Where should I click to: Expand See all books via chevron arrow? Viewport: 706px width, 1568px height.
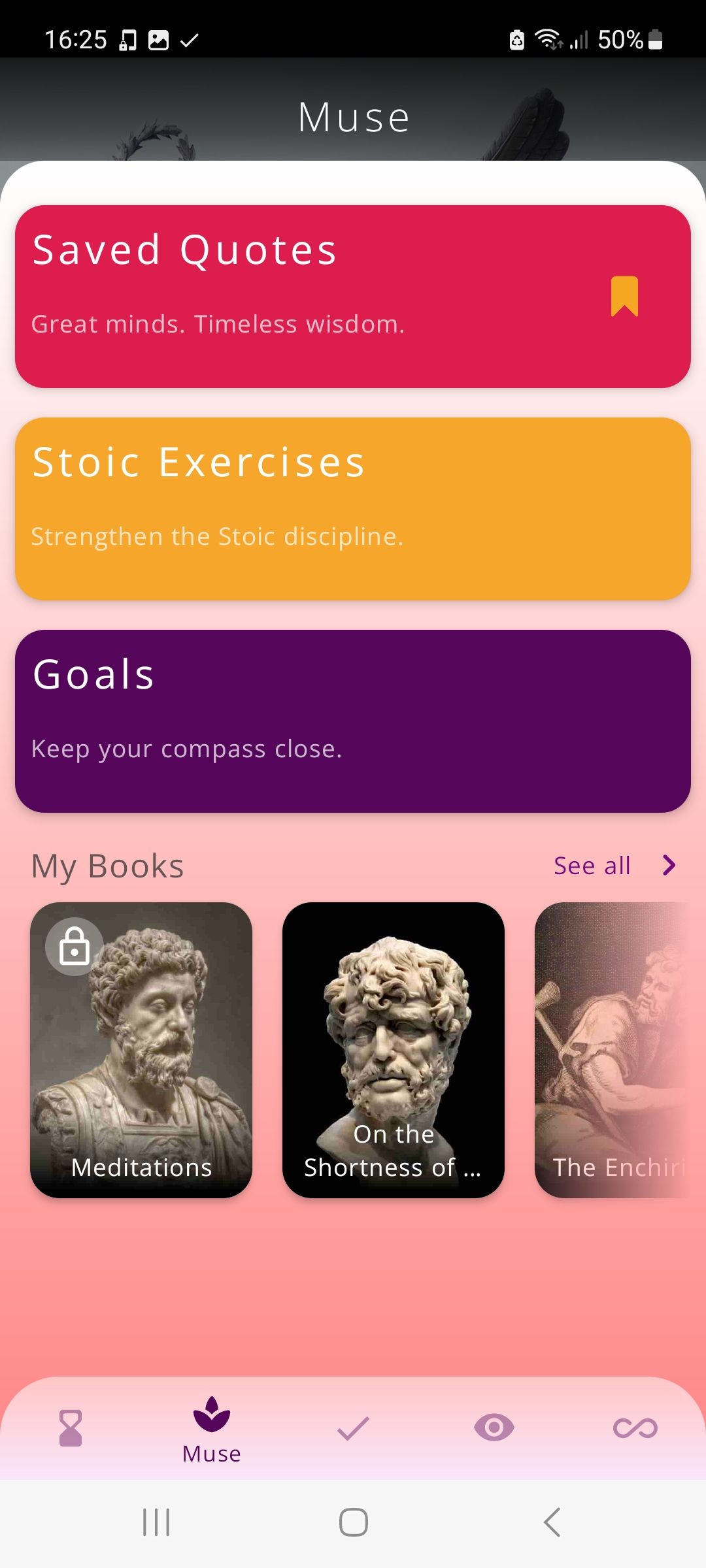pyautogui.click(x=669, y=865)
